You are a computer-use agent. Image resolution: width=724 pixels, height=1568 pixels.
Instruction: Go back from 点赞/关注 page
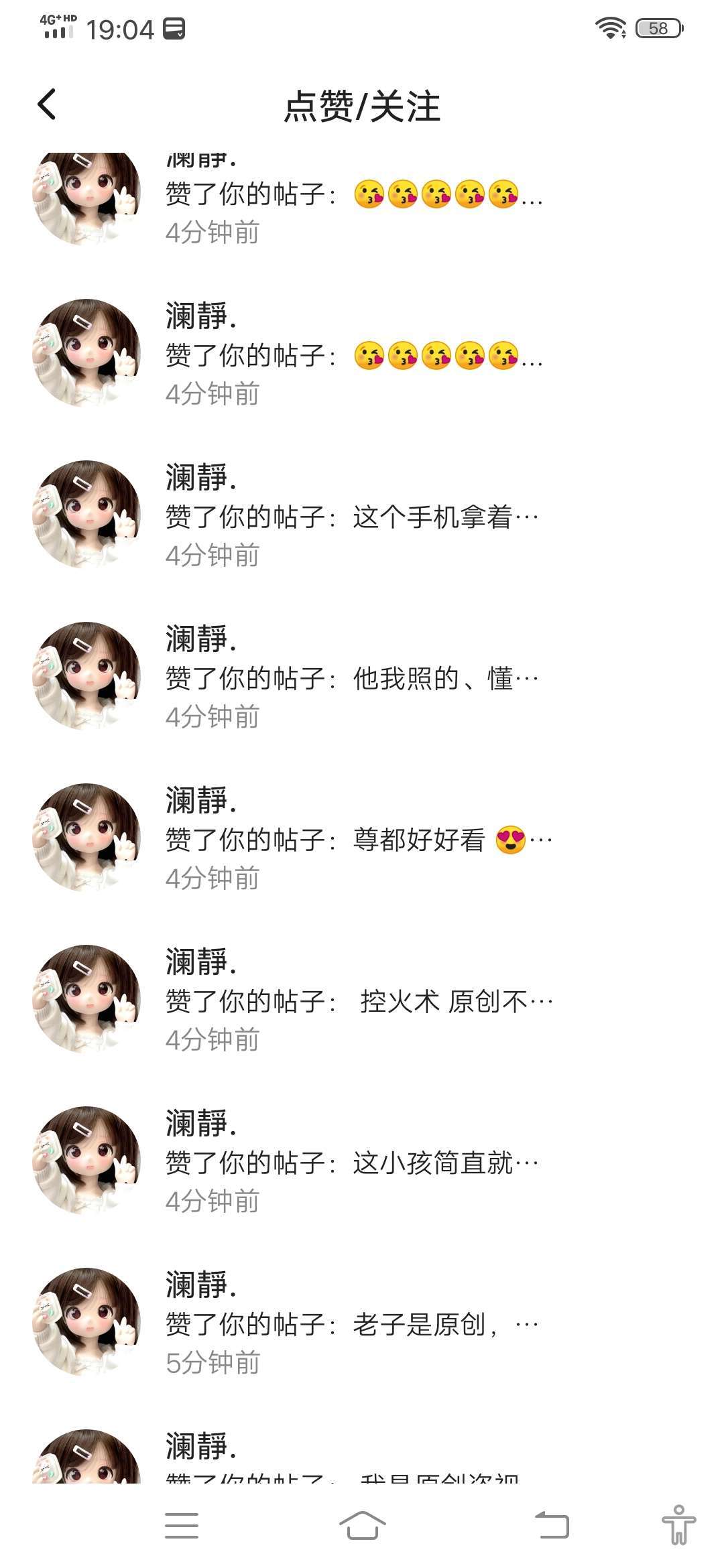pyautogui.click(x=47, y=105)
